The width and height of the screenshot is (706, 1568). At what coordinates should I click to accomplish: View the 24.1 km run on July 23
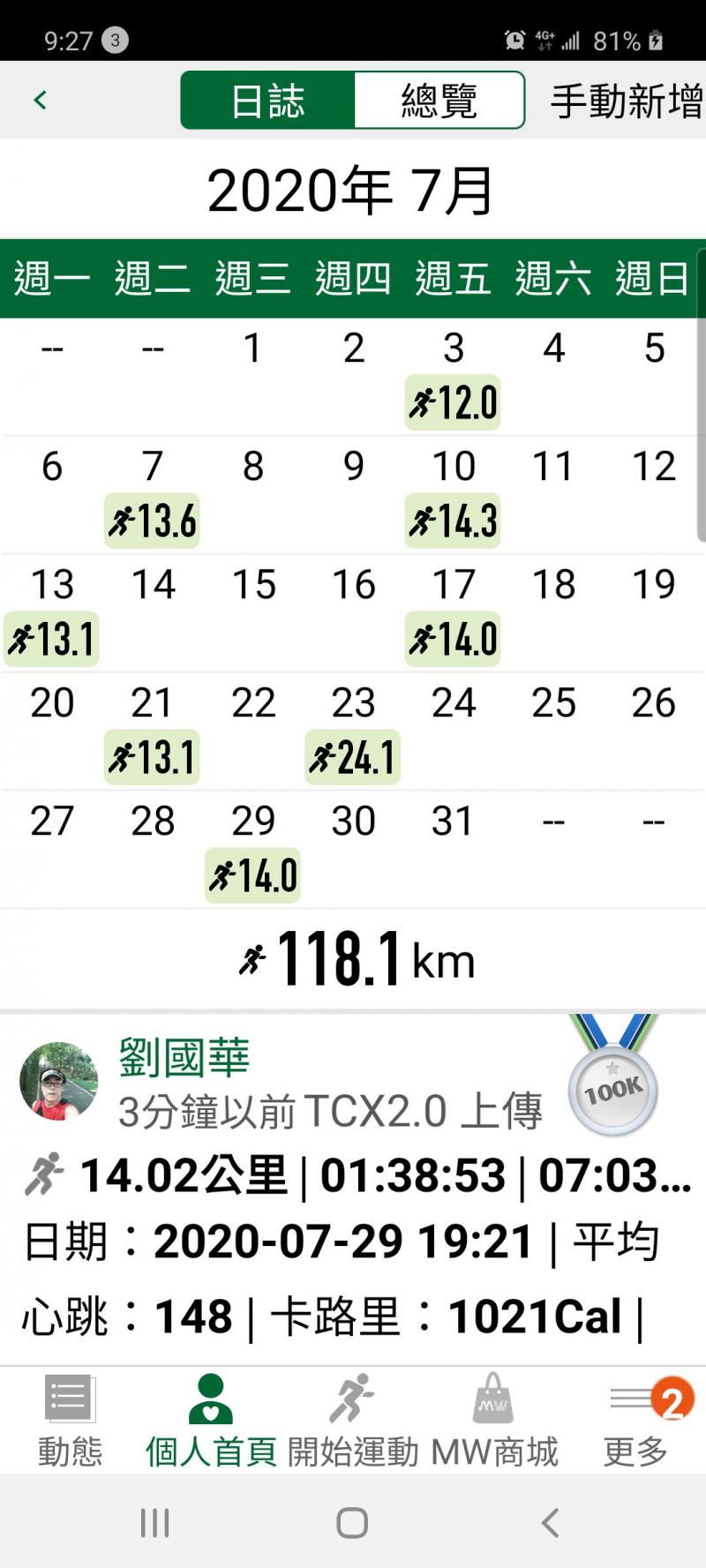pyautogui.click(x=353, y=757)
